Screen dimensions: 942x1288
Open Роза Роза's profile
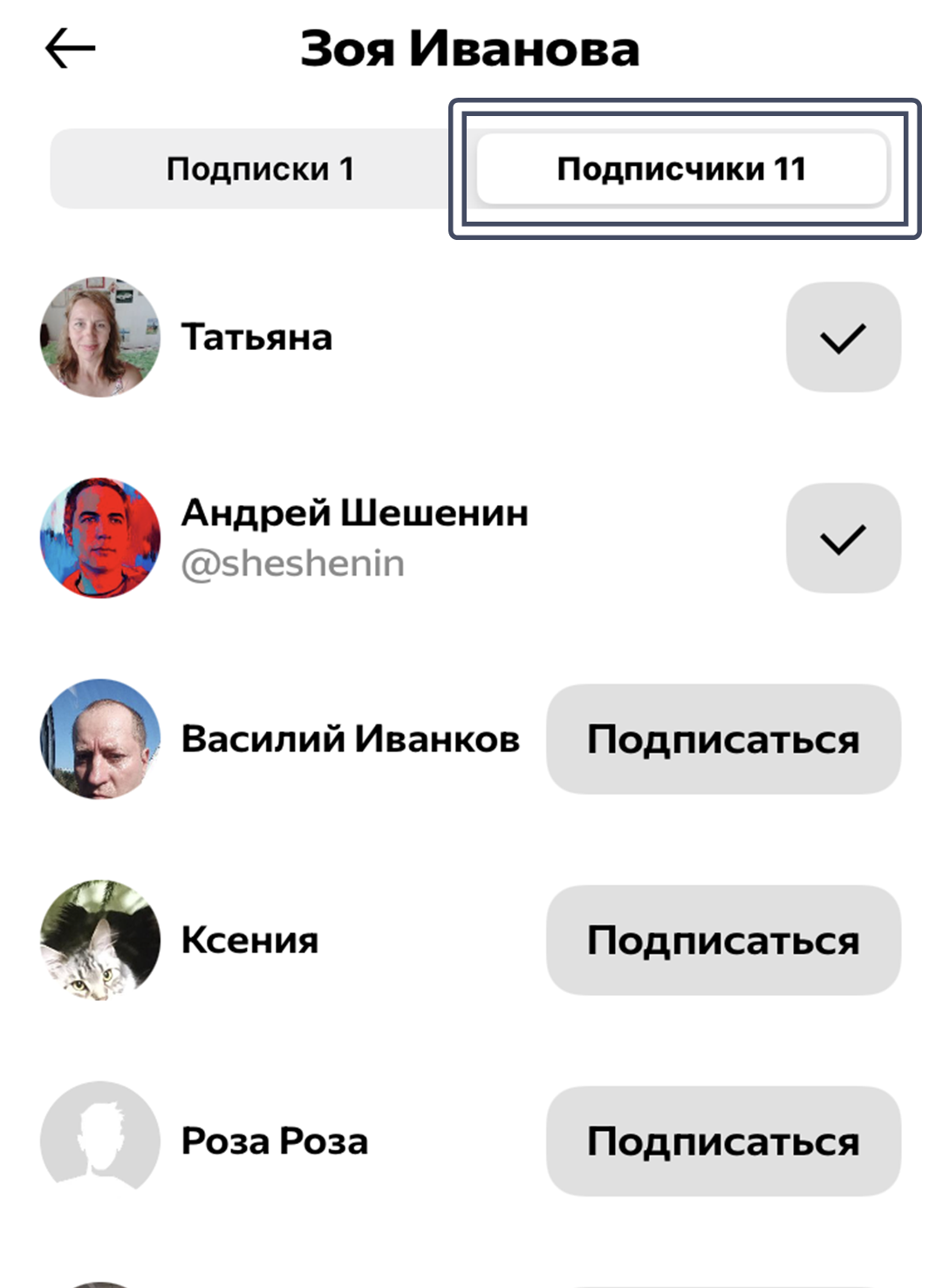point(274,1141)
